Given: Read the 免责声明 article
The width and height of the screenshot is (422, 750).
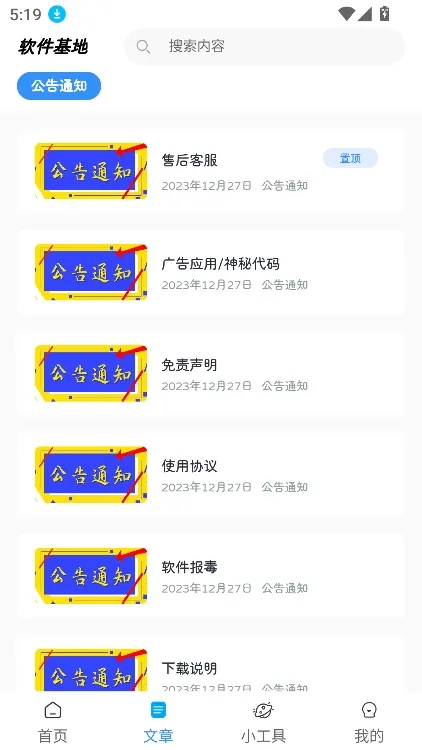Looking at the screenshot, I should (x=211, y=373).
